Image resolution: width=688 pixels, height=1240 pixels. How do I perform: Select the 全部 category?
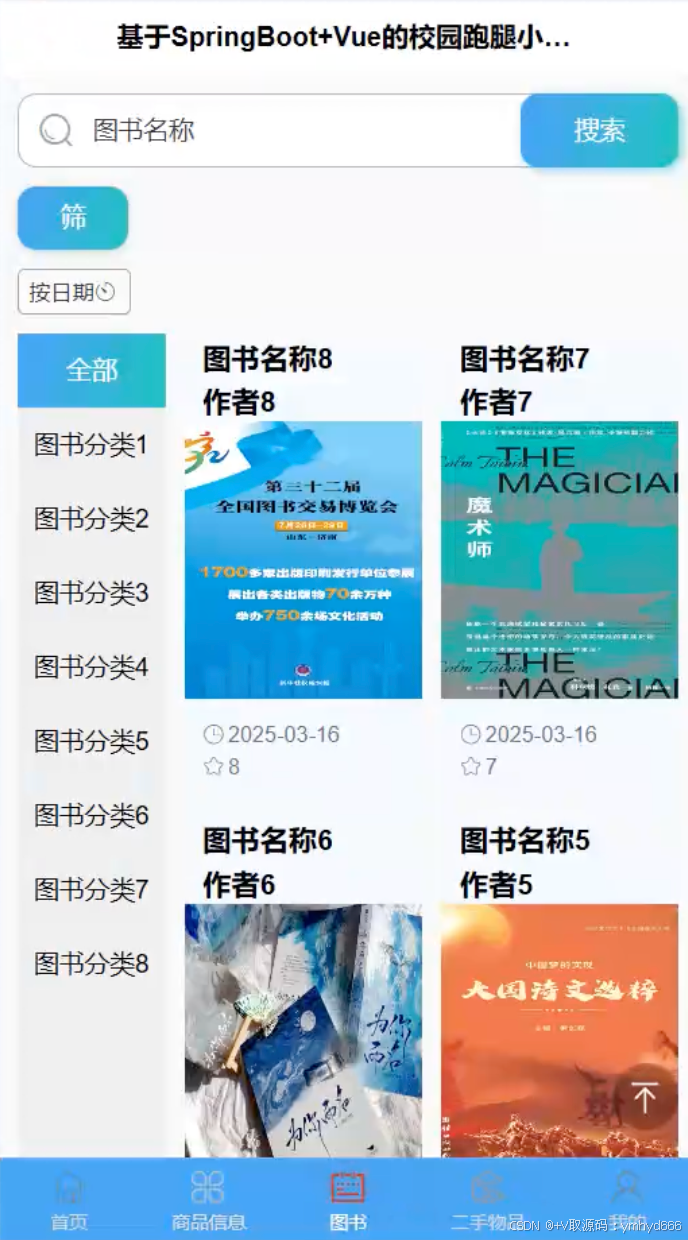coord(92,370)
